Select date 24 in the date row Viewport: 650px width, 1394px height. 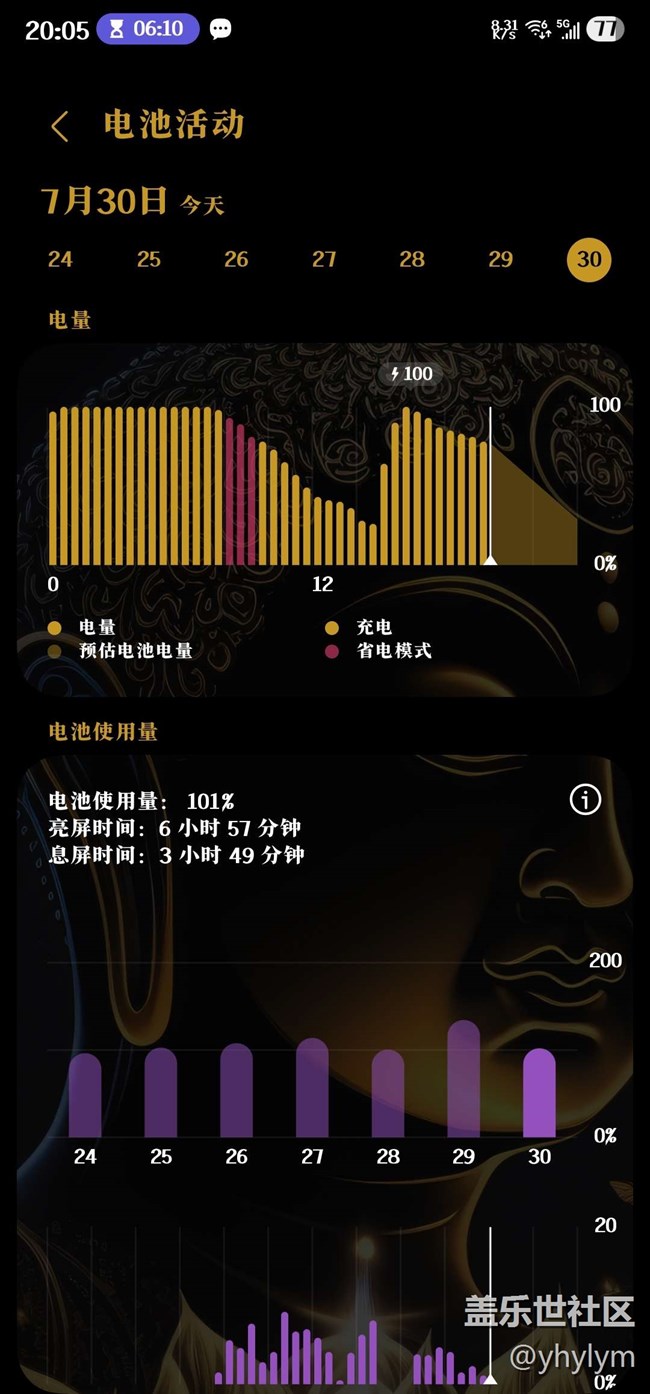click(x=60, y=260)
